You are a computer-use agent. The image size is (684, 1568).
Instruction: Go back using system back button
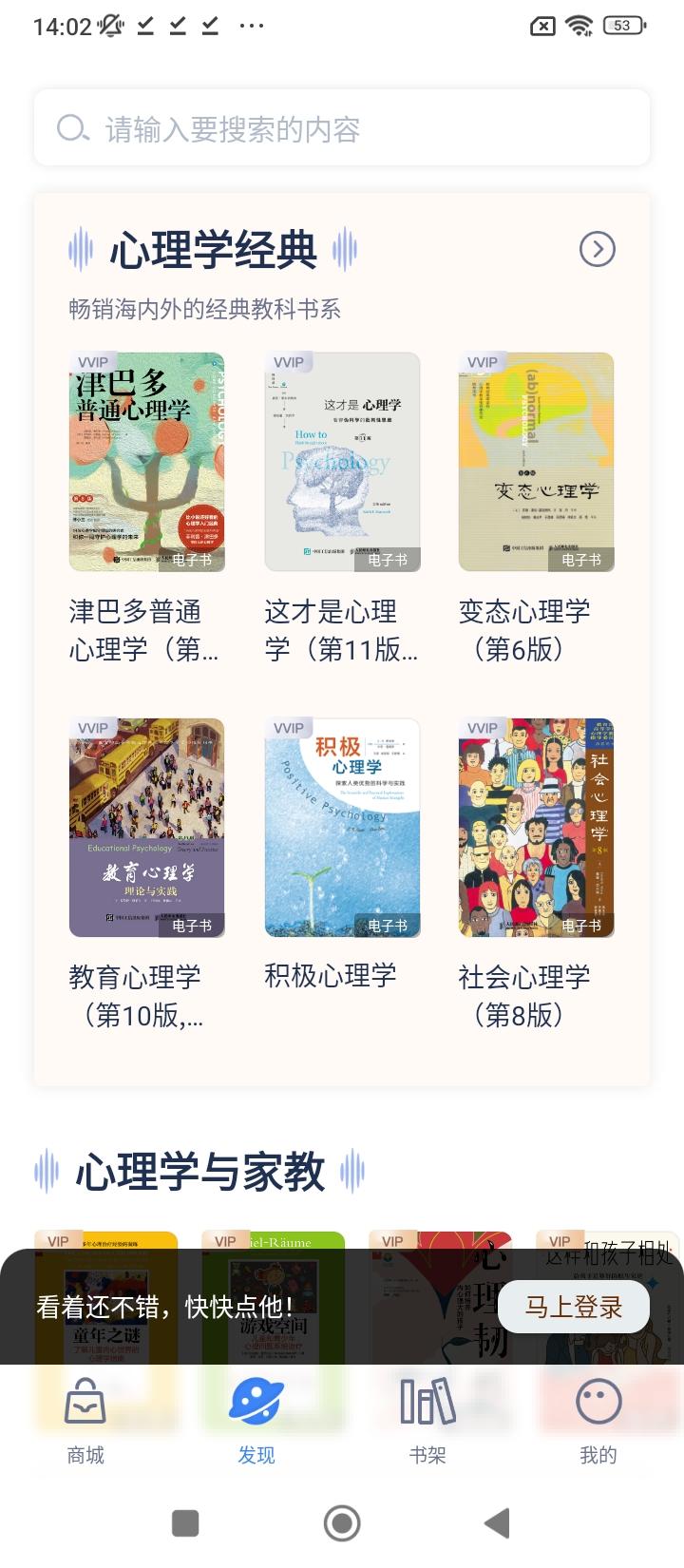click(497, 1523)
